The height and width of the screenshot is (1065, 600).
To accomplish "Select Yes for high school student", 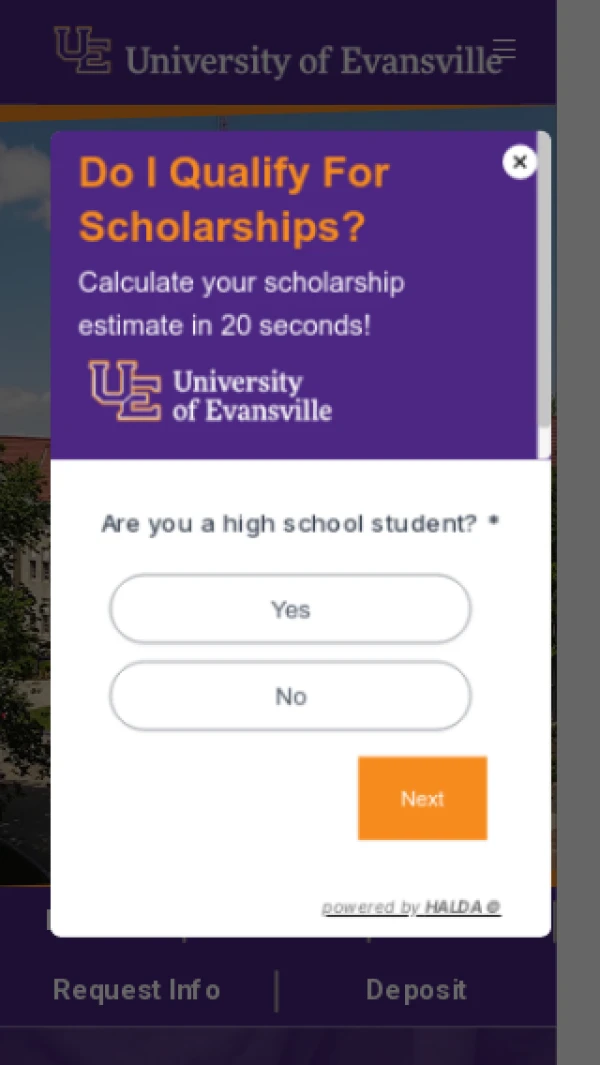I will coord(290,609).
